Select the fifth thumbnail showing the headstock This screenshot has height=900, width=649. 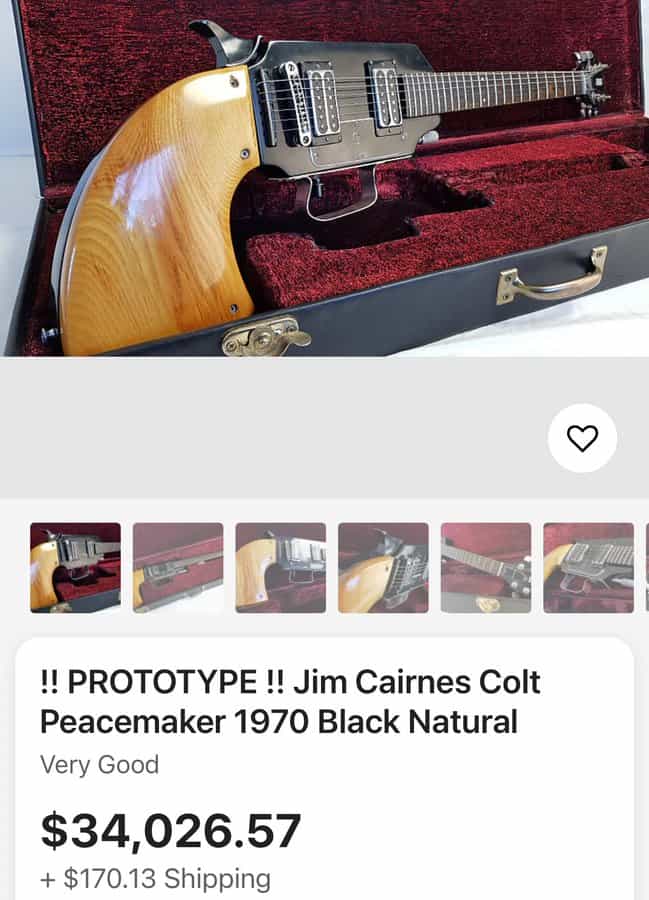(x=486, y=567)
